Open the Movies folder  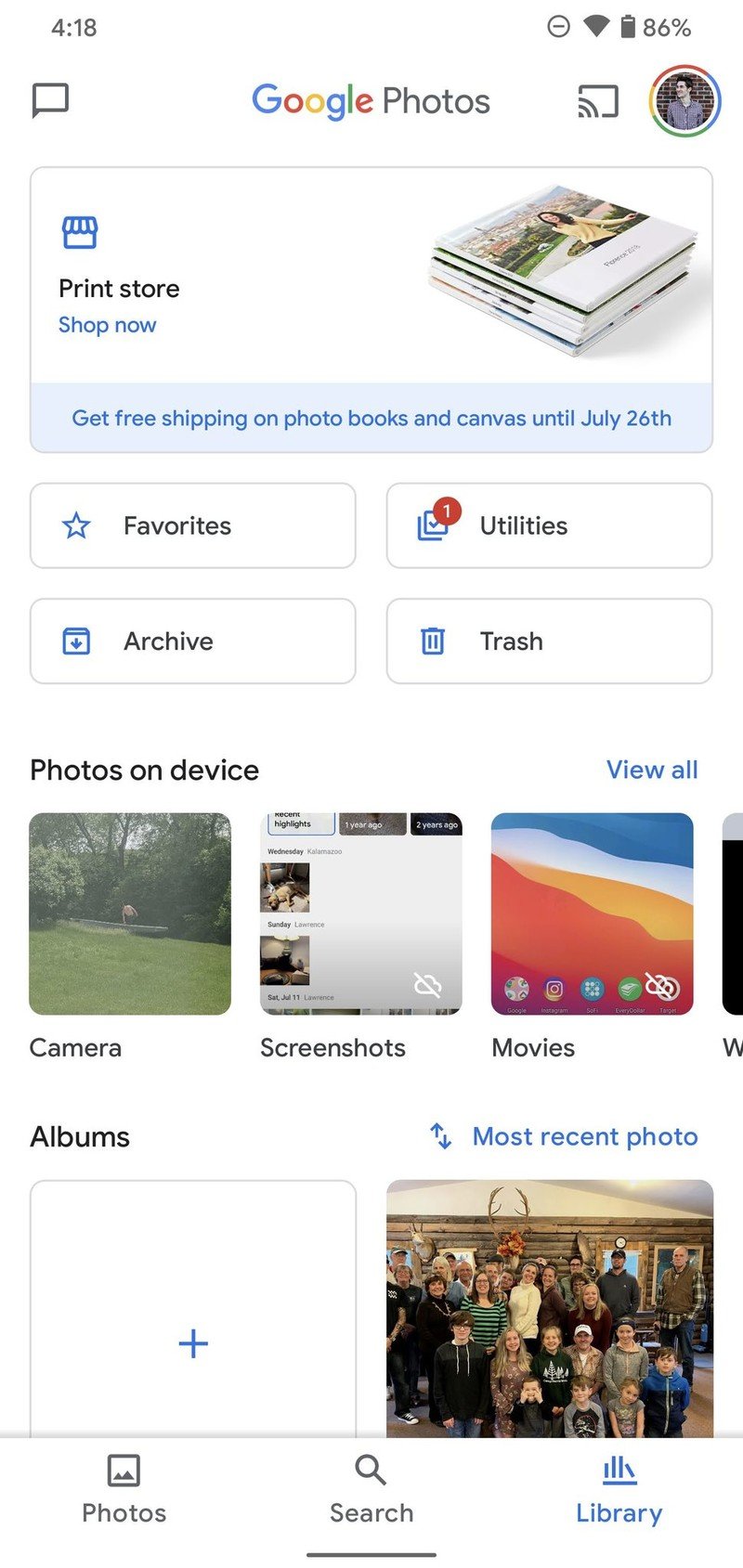[592, 914]
